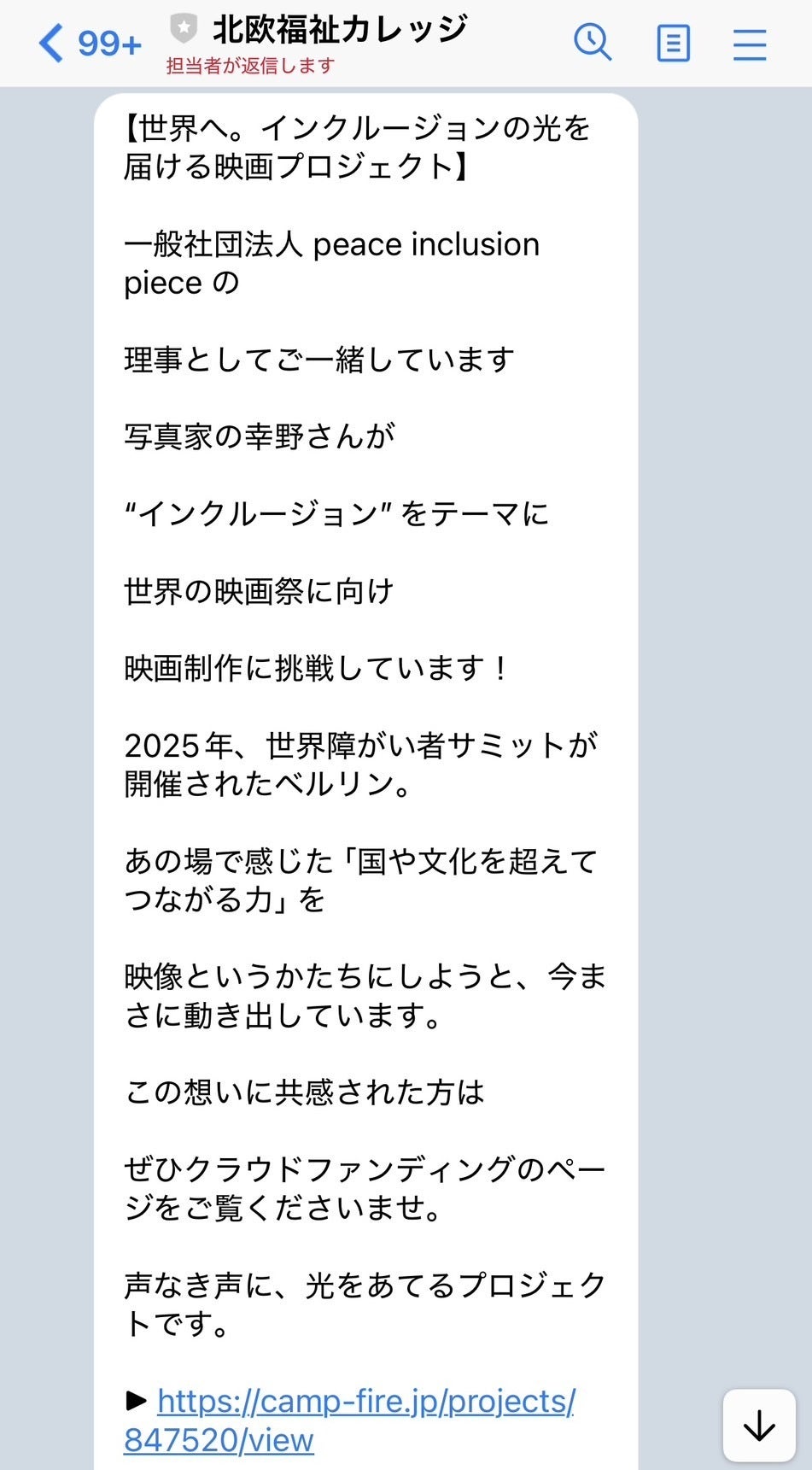Jump to the latest message with the down arrow

pyautogui.click(x=759, y=1426)
